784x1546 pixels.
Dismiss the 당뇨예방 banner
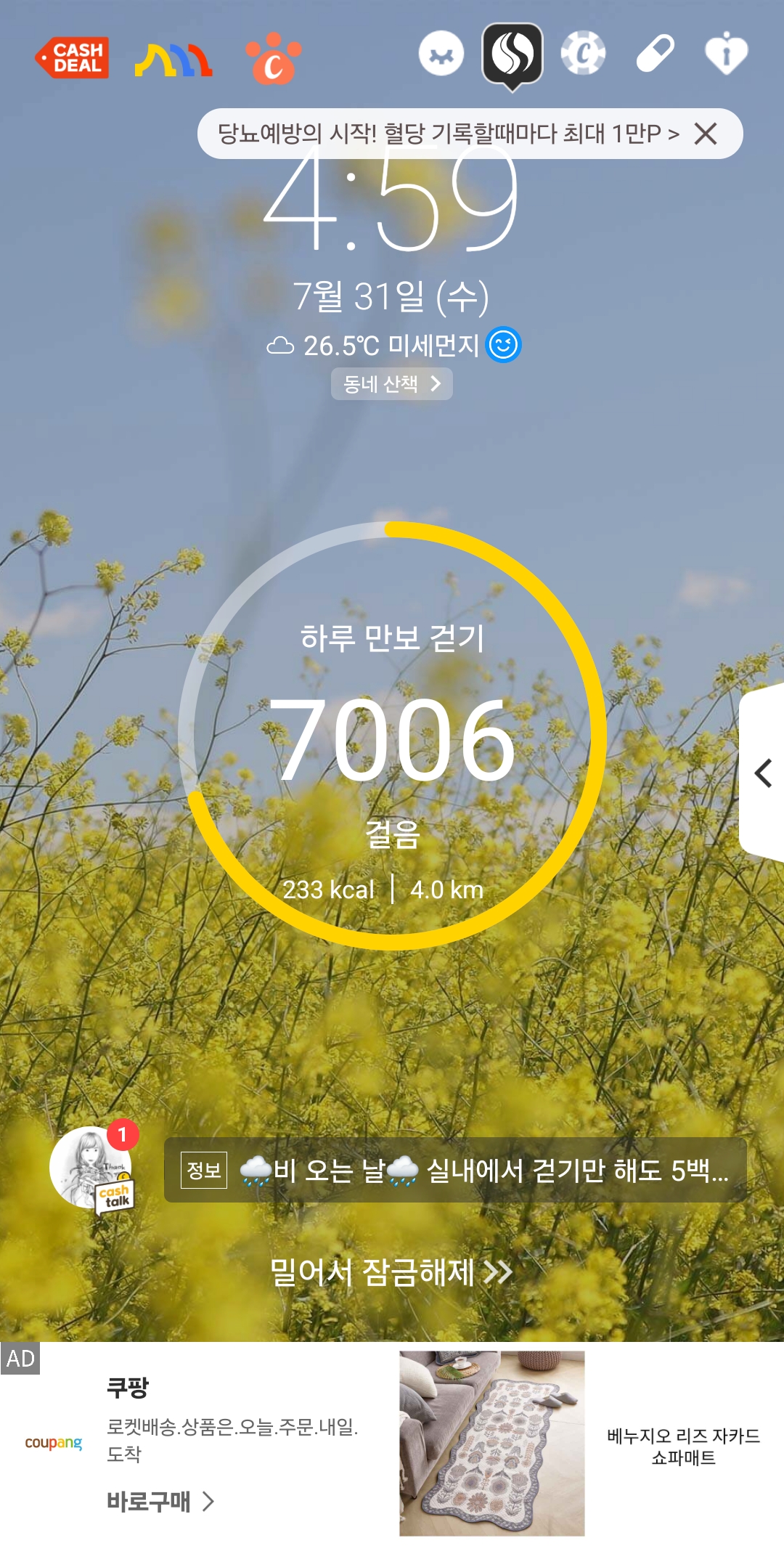coord(706,134)
